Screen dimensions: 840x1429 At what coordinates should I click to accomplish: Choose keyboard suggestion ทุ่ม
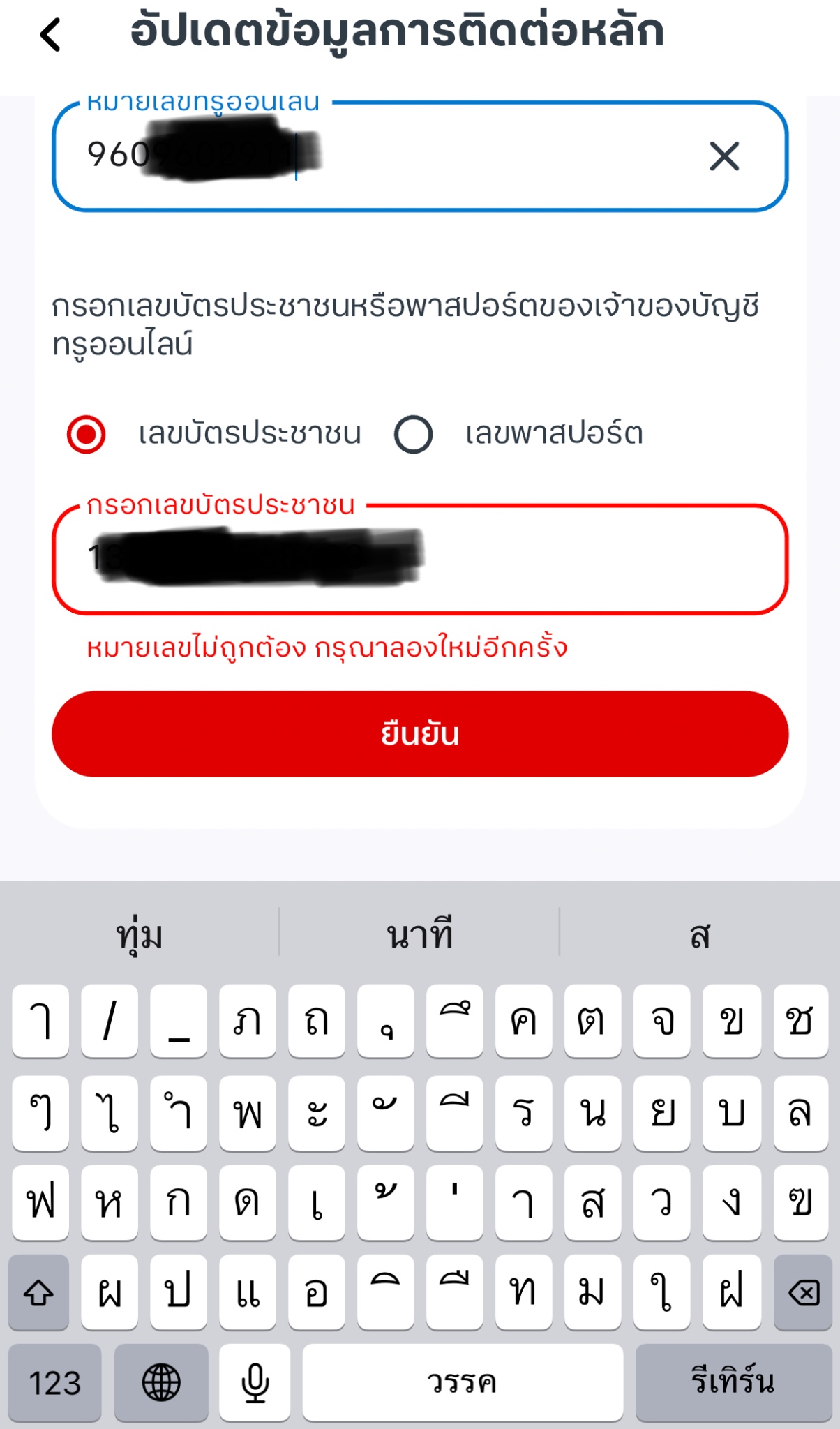(x=140, y=934)
